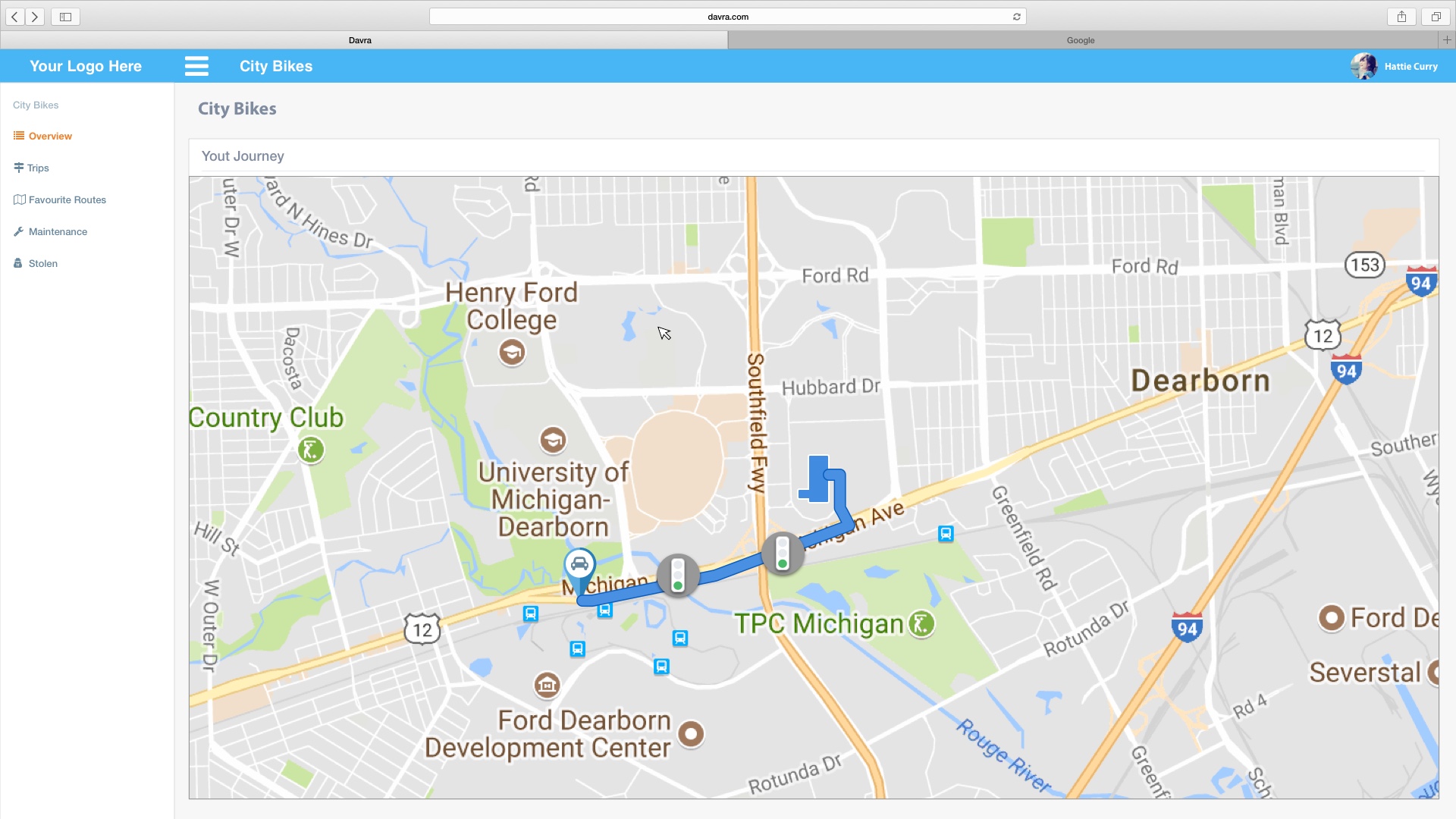Open the Stolen section
1456x819 pixels.
(x=42, y=264)
